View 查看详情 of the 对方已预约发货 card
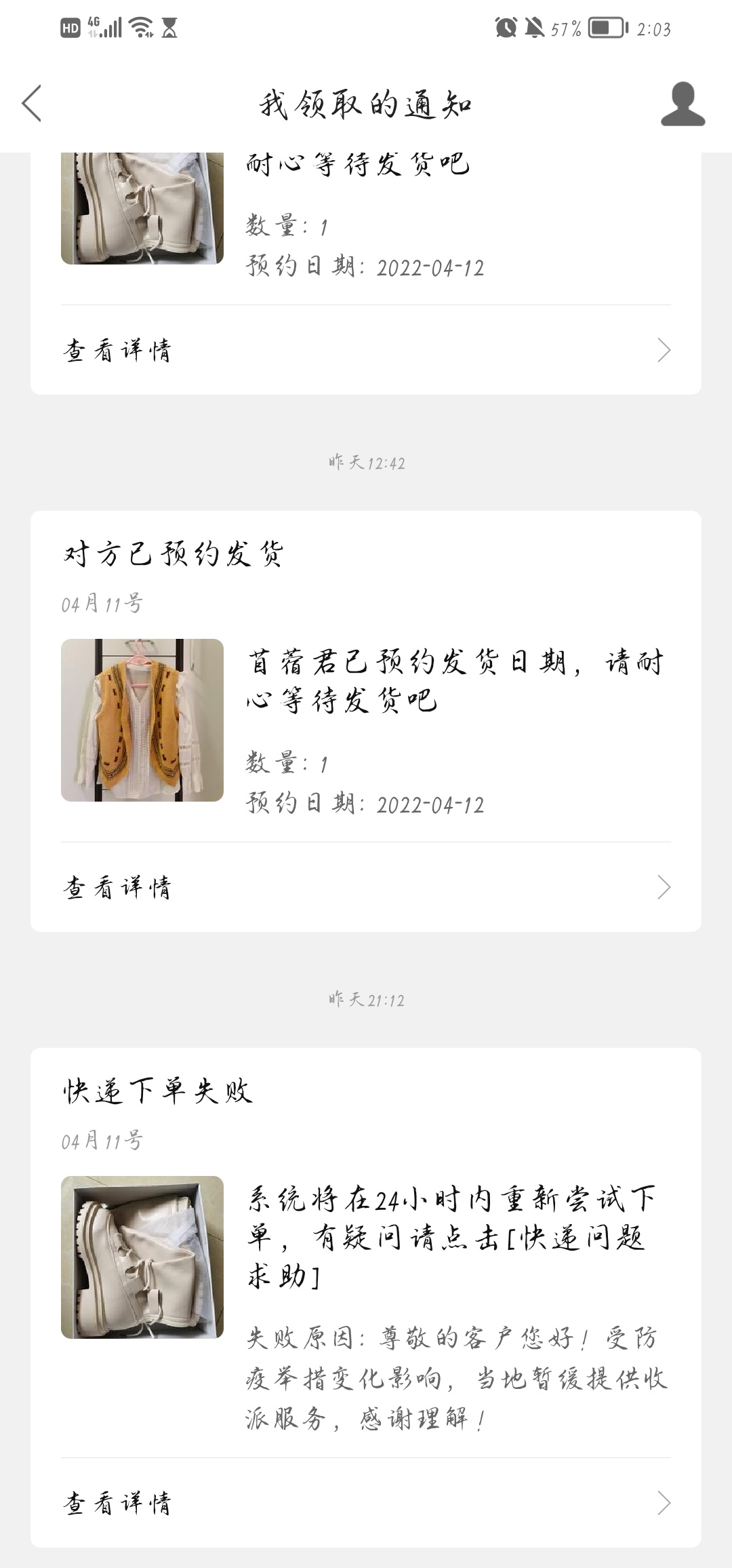The width and height of the screenshot is (732, 1568). (366, 887)
